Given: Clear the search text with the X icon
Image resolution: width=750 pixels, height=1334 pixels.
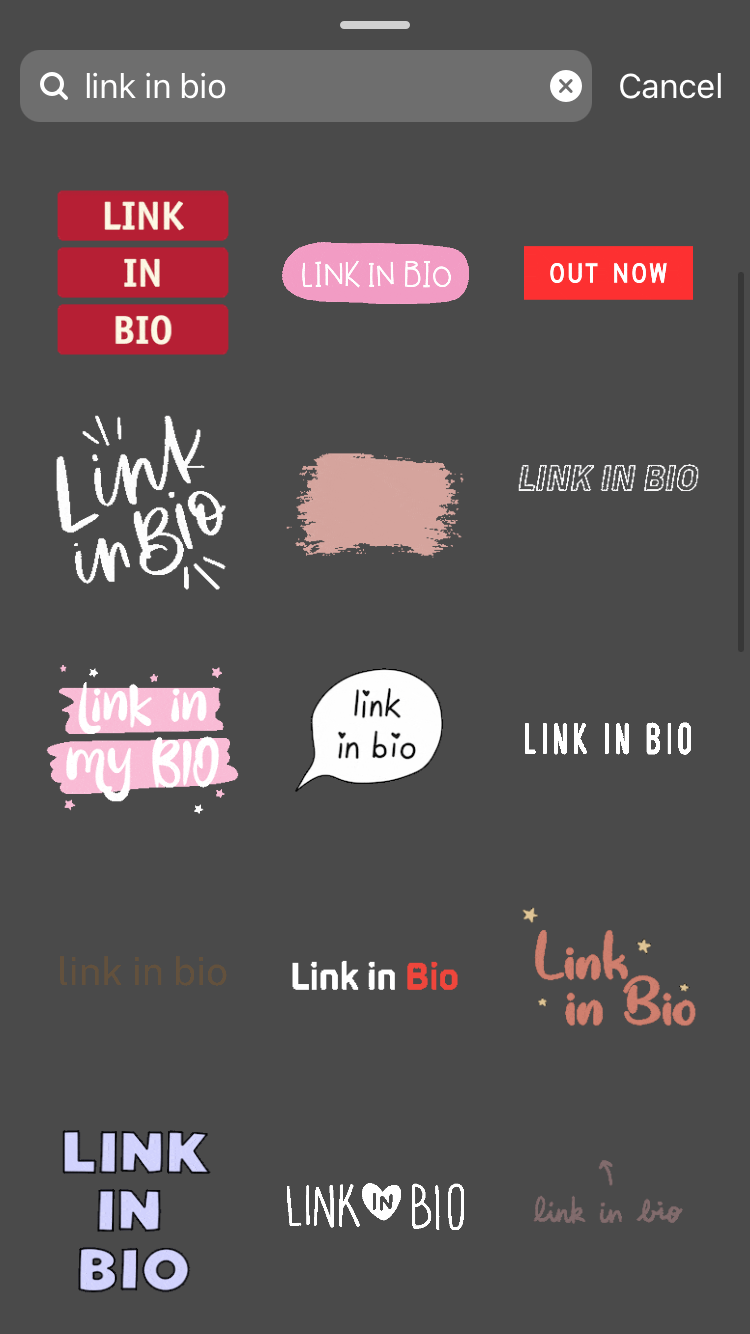Looking at the screenshot, I should pos(566,87).
